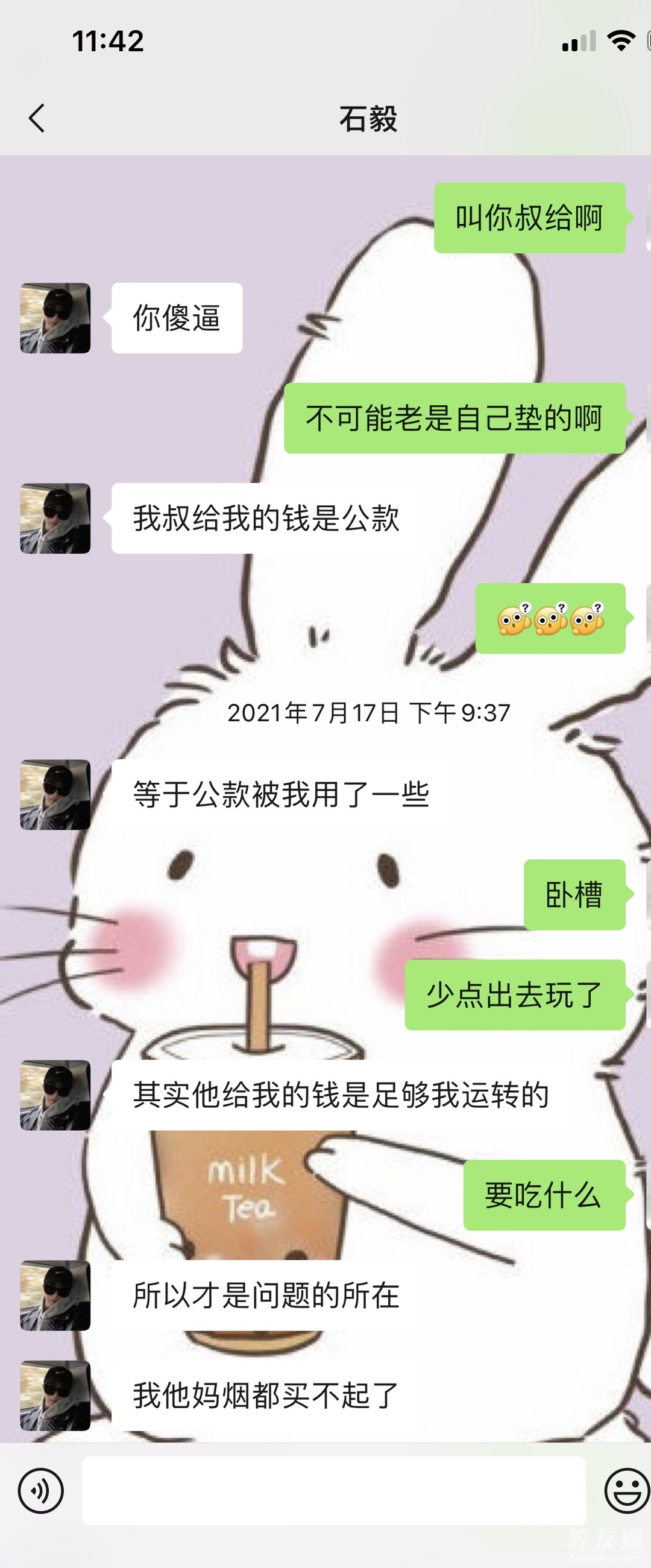The width and height of the screenshot is (651, 1568).
Task: Switch to voice message input
Action: 41,1490
